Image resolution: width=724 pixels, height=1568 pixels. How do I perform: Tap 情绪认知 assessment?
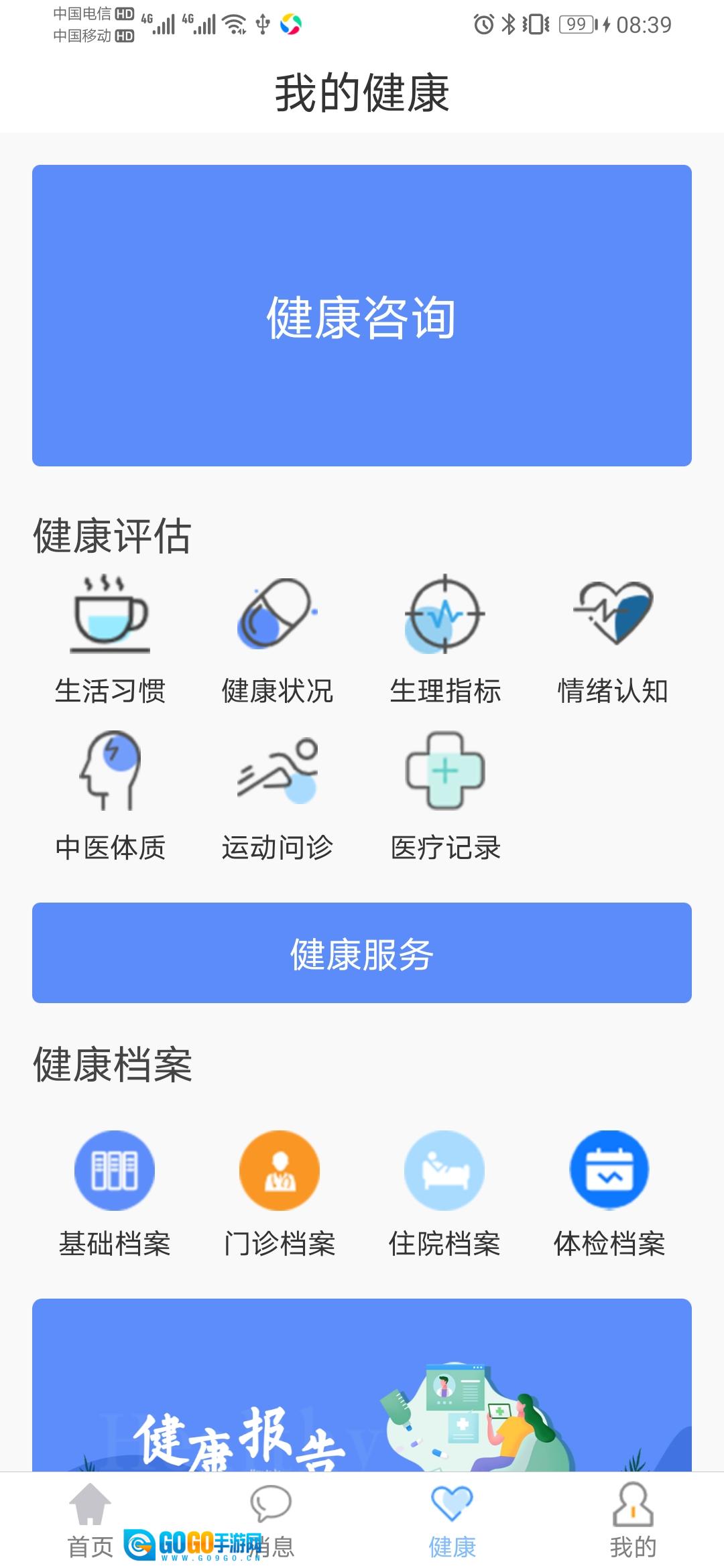(x=613, y=640)
